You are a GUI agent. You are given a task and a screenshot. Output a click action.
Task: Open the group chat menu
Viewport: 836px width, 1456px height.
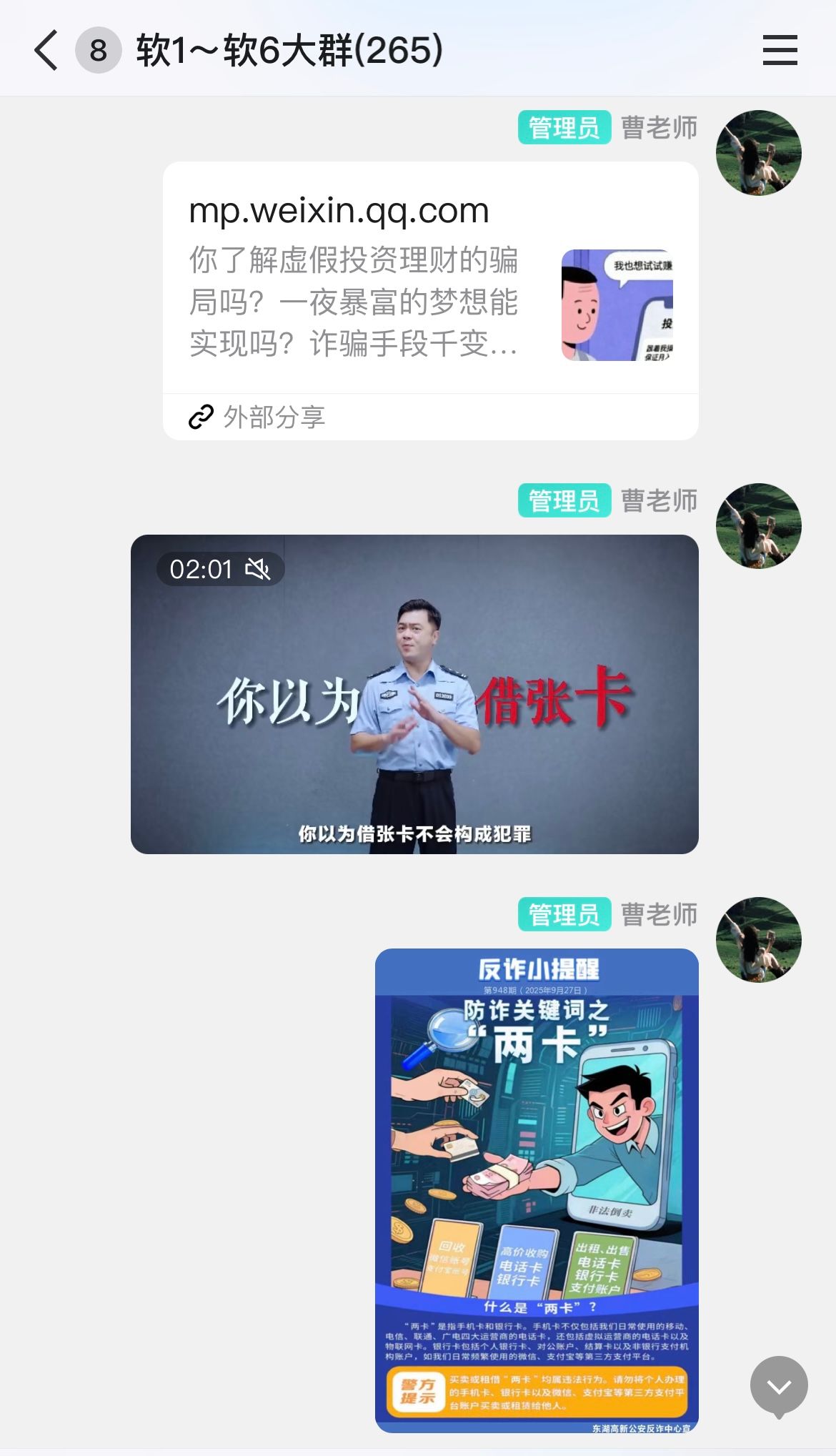(780, 50)
